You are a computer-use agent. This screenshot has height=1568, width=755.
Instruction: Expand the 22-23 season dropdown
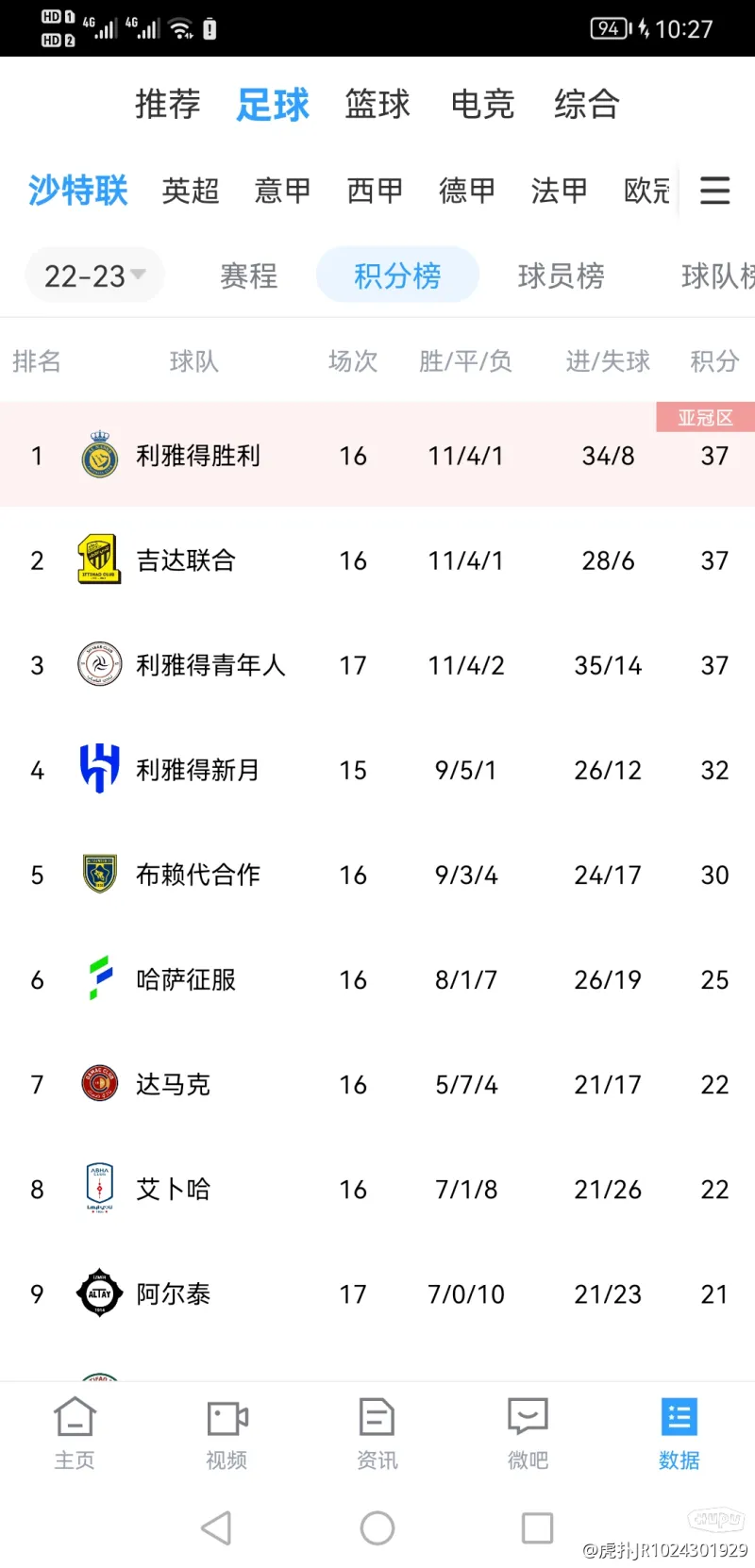94,275
